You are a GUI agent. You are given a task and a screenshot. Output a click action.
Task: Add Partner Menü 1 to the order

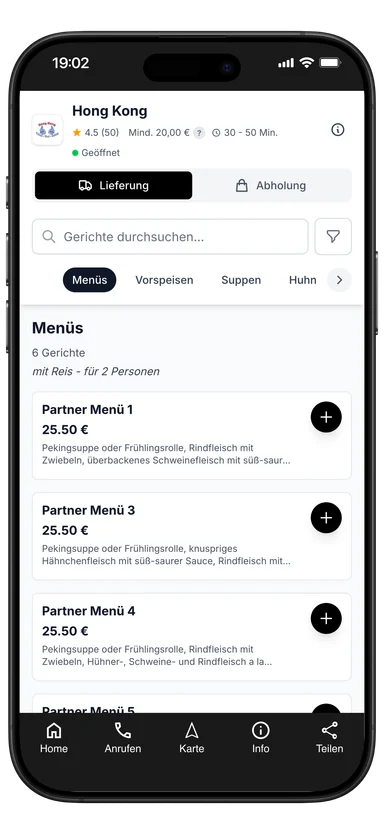click(326, 417)
